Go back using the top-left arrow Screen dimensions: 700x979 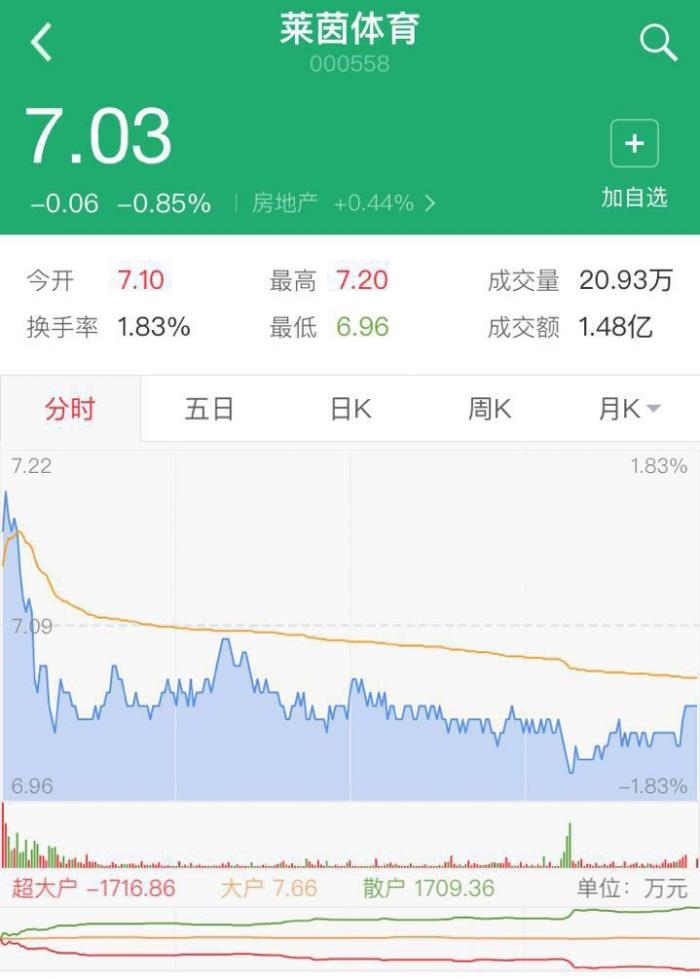tap(41, 43)
